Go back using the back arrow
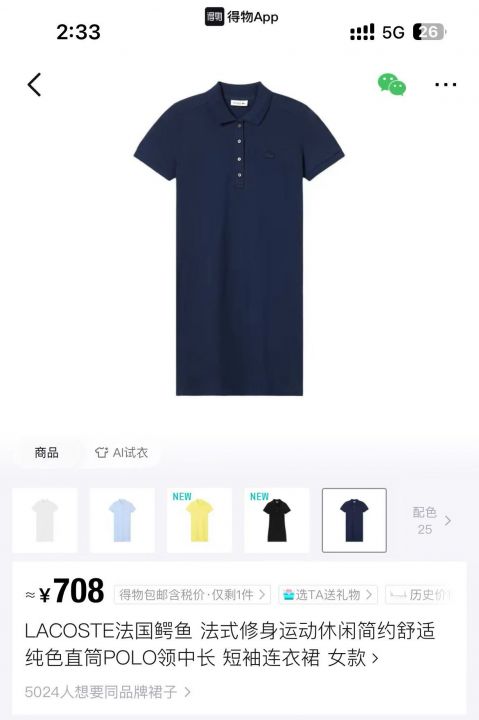 click(x=34, y=85)
